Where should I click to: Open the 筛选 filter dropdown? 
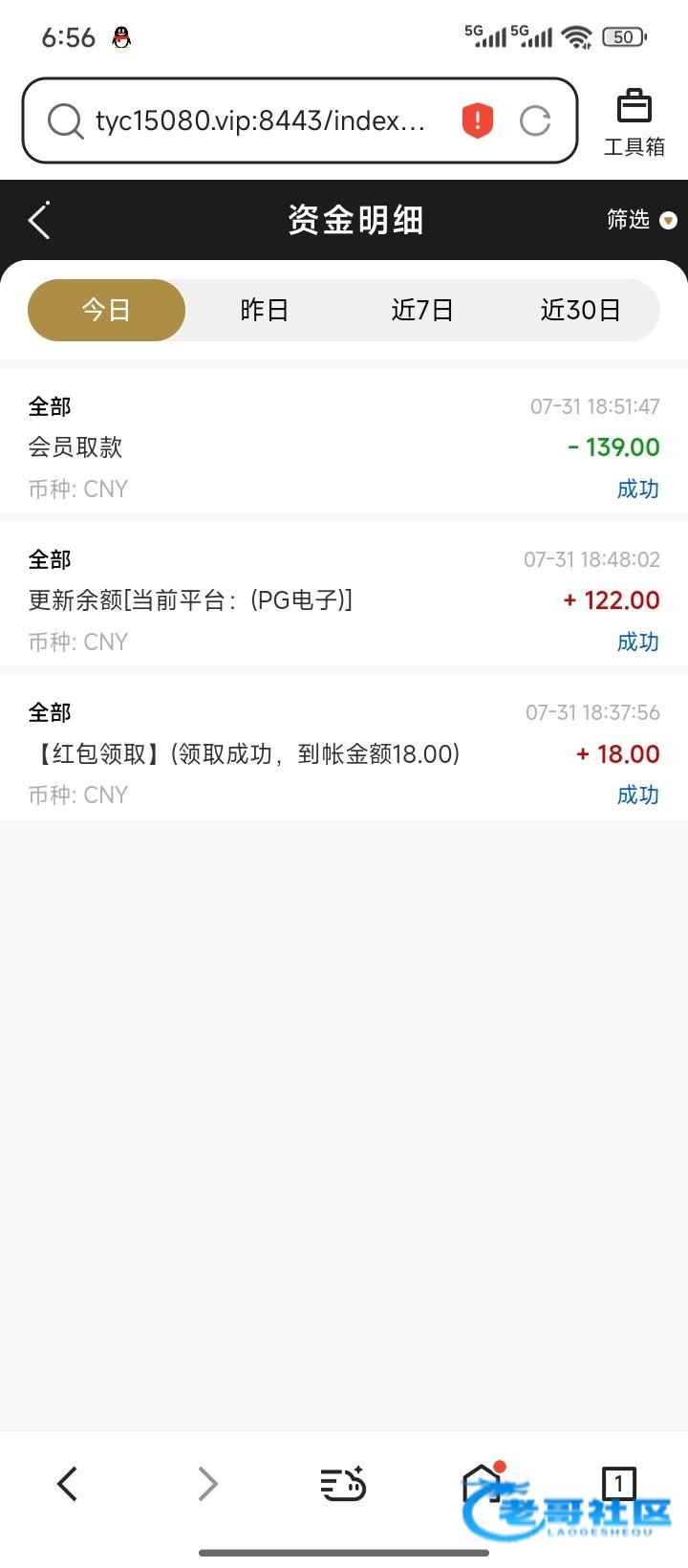640,220
